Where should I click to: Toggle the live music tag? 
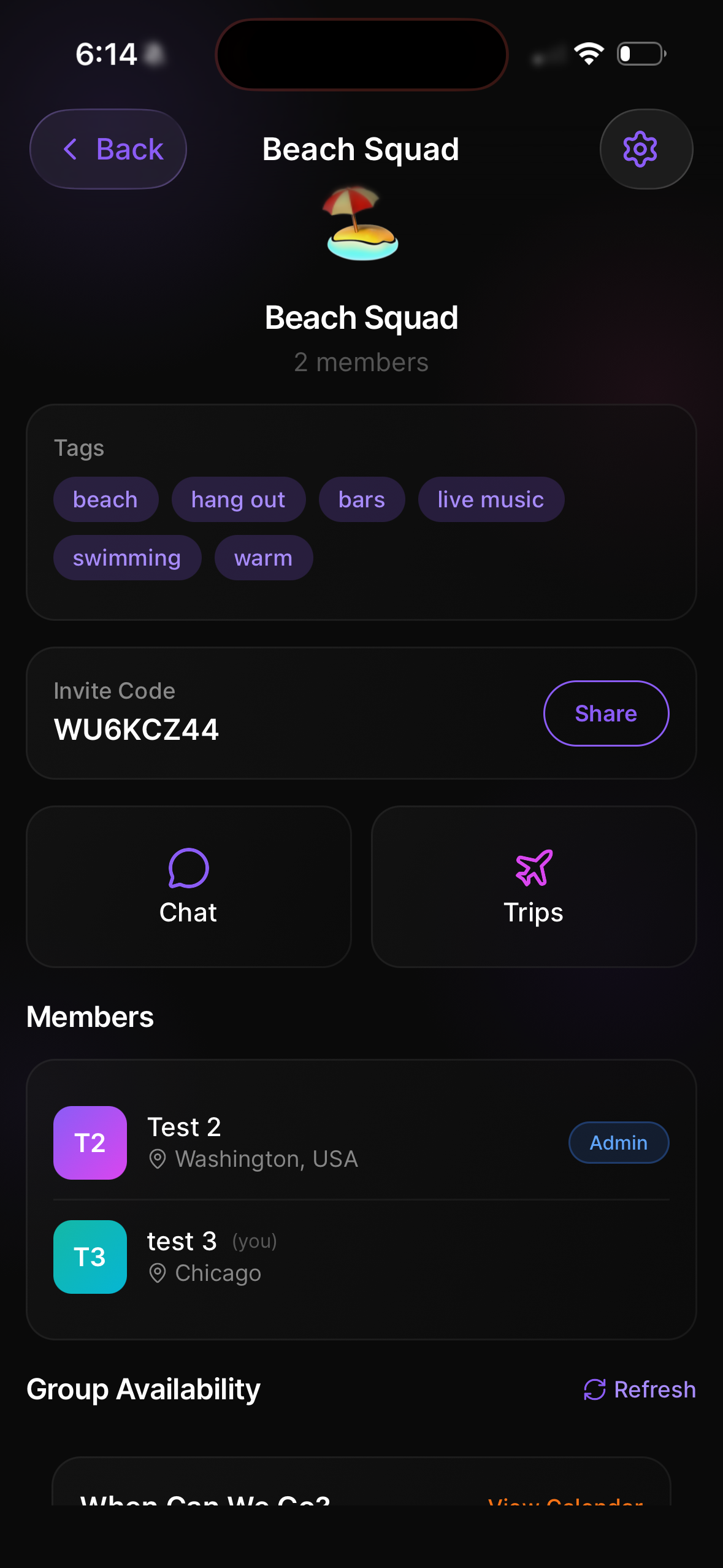pos(491,499)
